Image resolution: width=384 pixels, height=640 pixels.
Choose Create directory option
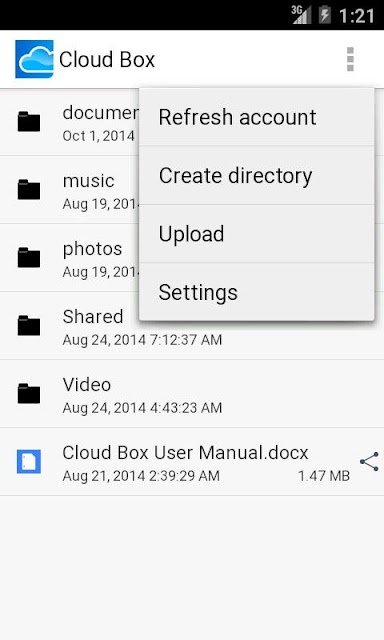[257, 176]
